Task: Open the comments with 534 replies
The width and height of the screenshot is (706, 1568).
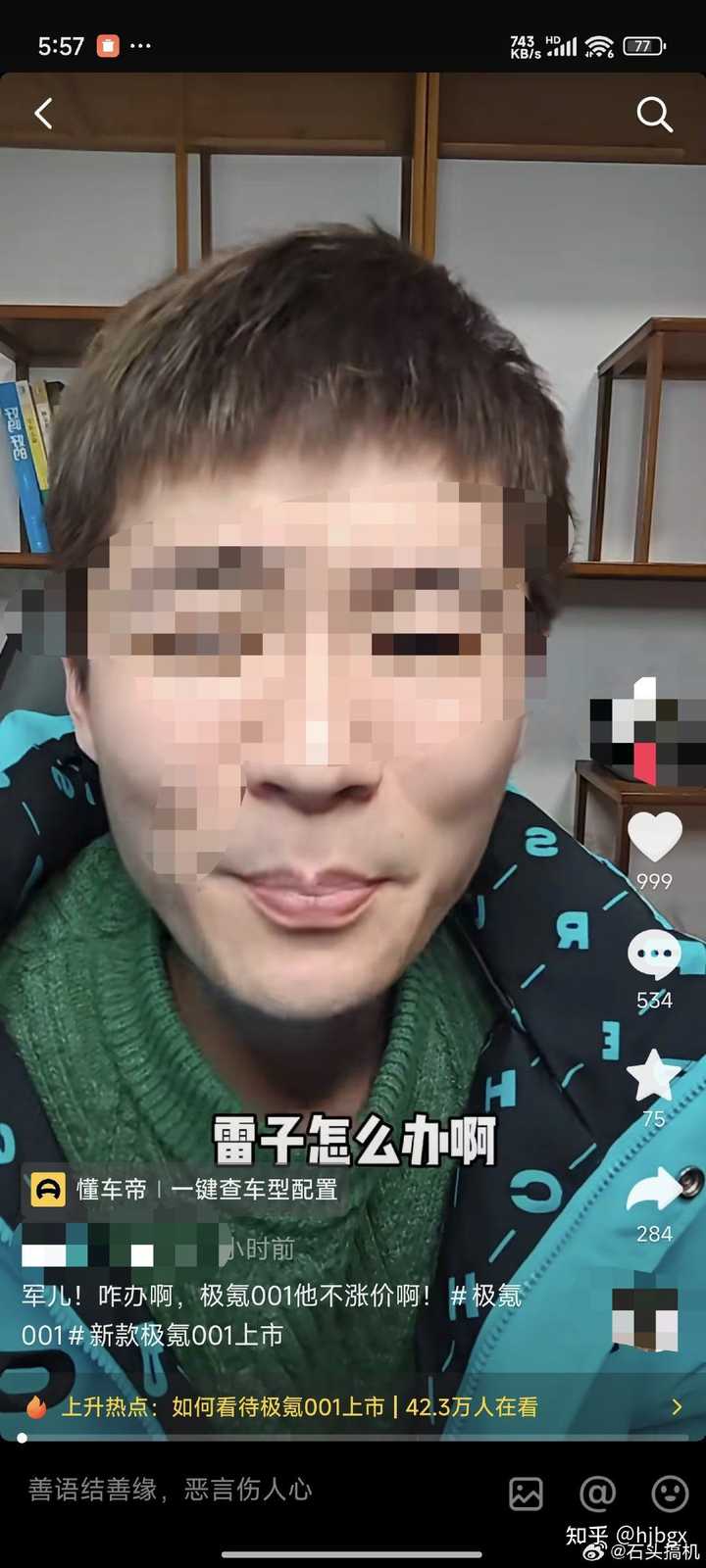Action: tap(654, 955)
